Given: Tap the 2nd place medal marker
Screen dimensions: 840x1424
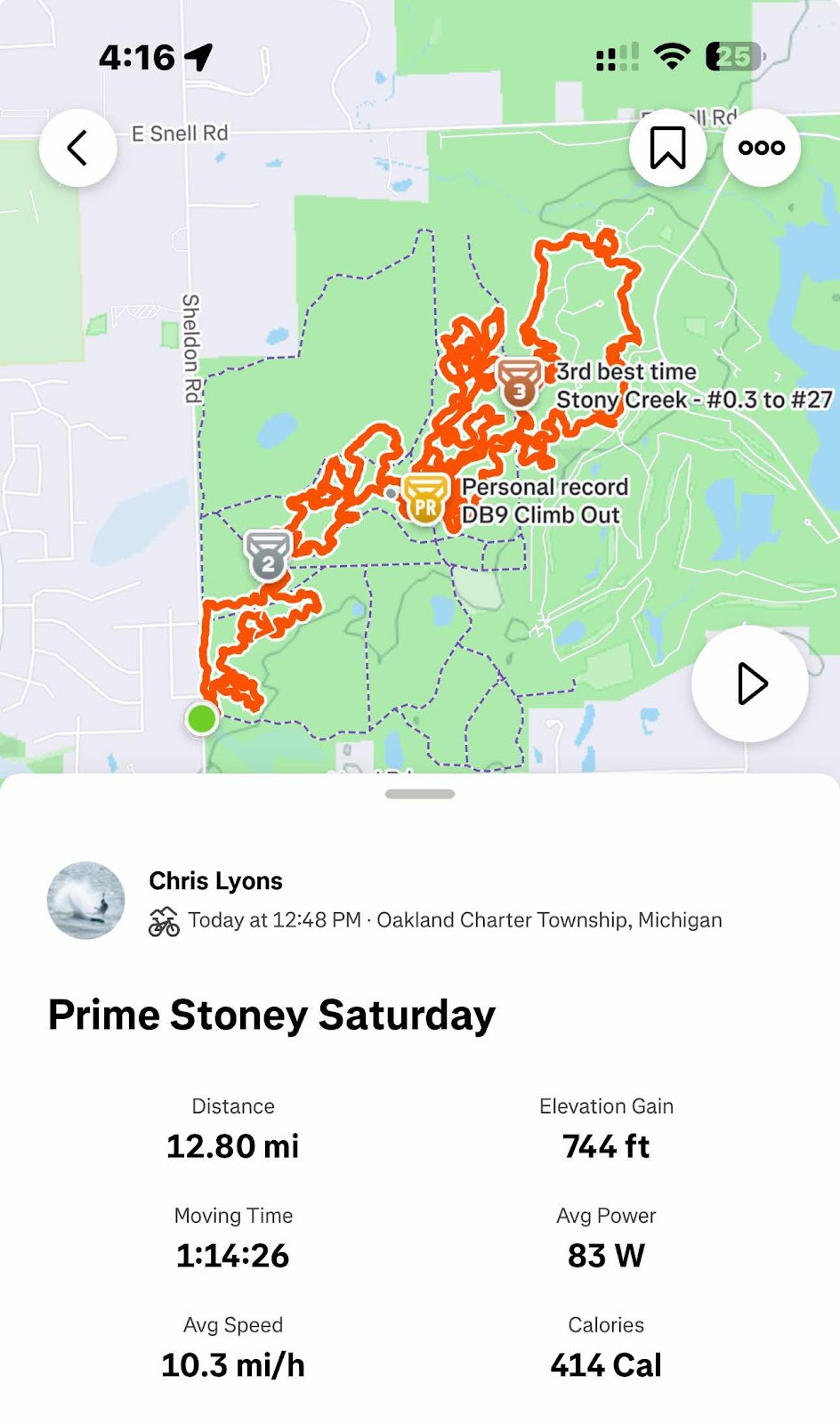Looking at the screenshot, I should [268, 556].
